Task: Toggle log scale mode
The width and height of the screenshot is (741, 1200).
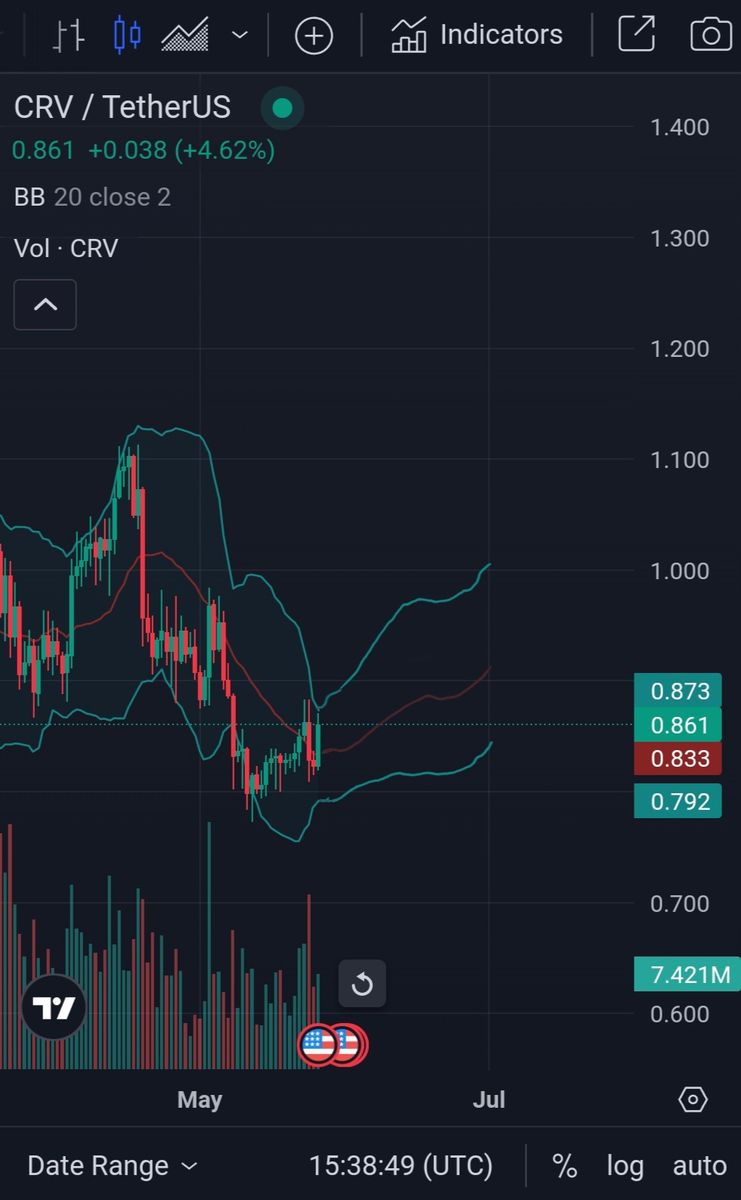Action: pos(625,1166)
